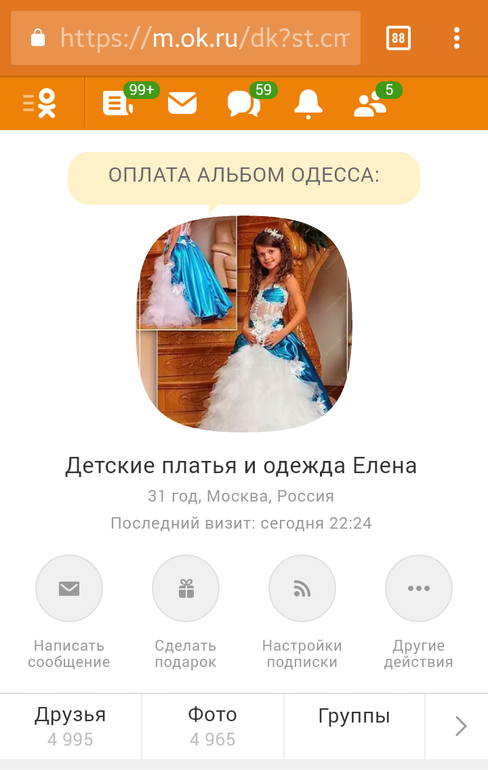Image resolution: width=488 pixels, height=770 pixels.
Task: Open the notifications bell
Action: 308,103
